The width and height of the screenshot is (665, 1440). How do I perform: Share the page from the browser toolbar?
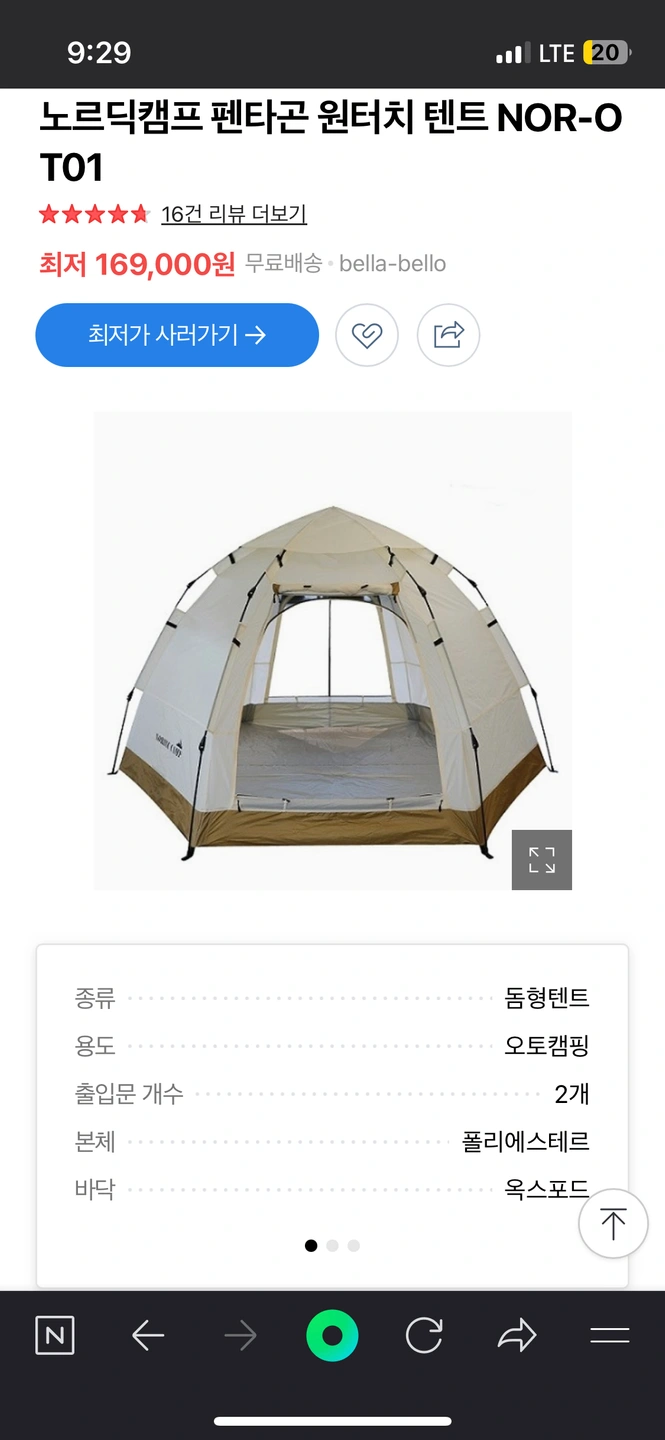[517, 1335]
